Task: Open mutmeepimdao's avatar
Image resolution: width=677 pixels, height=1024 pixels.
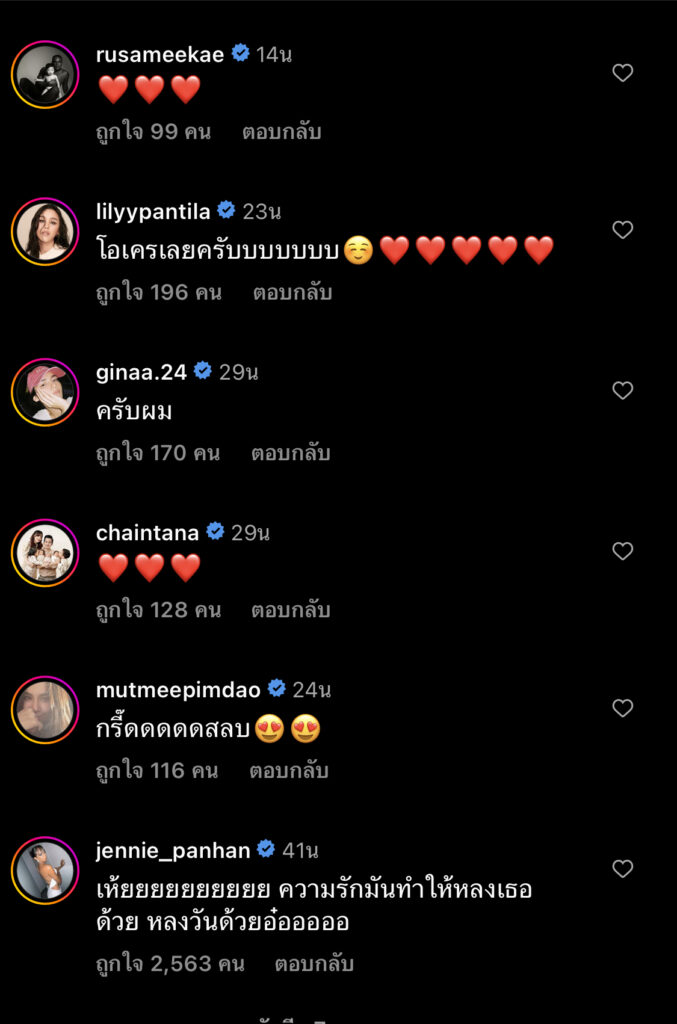Action: pos(45,710)
